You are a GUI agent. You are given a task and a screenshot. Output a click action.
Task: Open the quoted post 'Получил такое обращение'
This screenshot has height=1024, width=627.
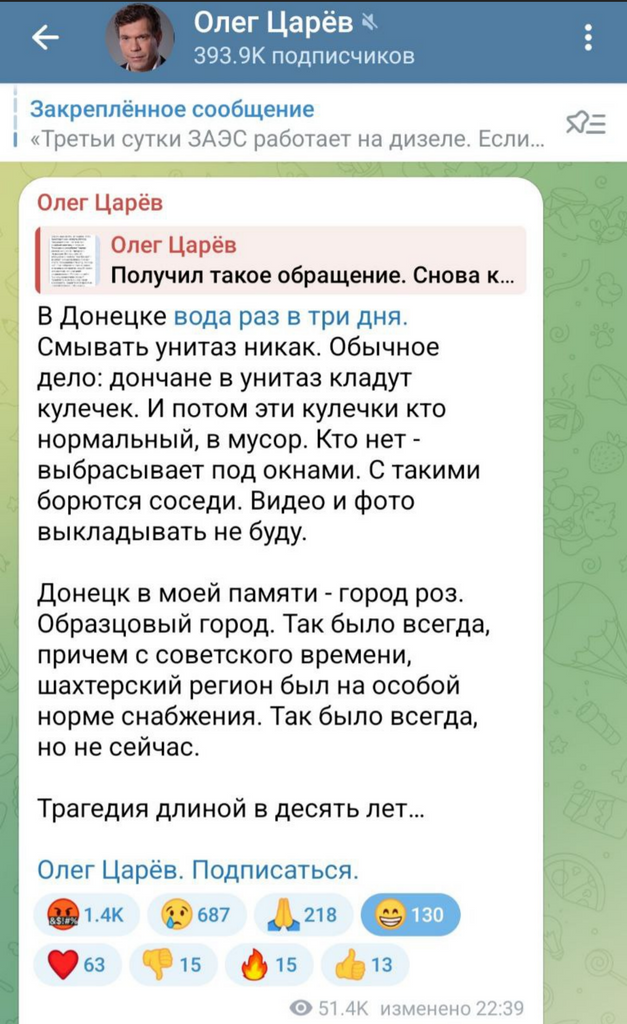click(281, 260)
